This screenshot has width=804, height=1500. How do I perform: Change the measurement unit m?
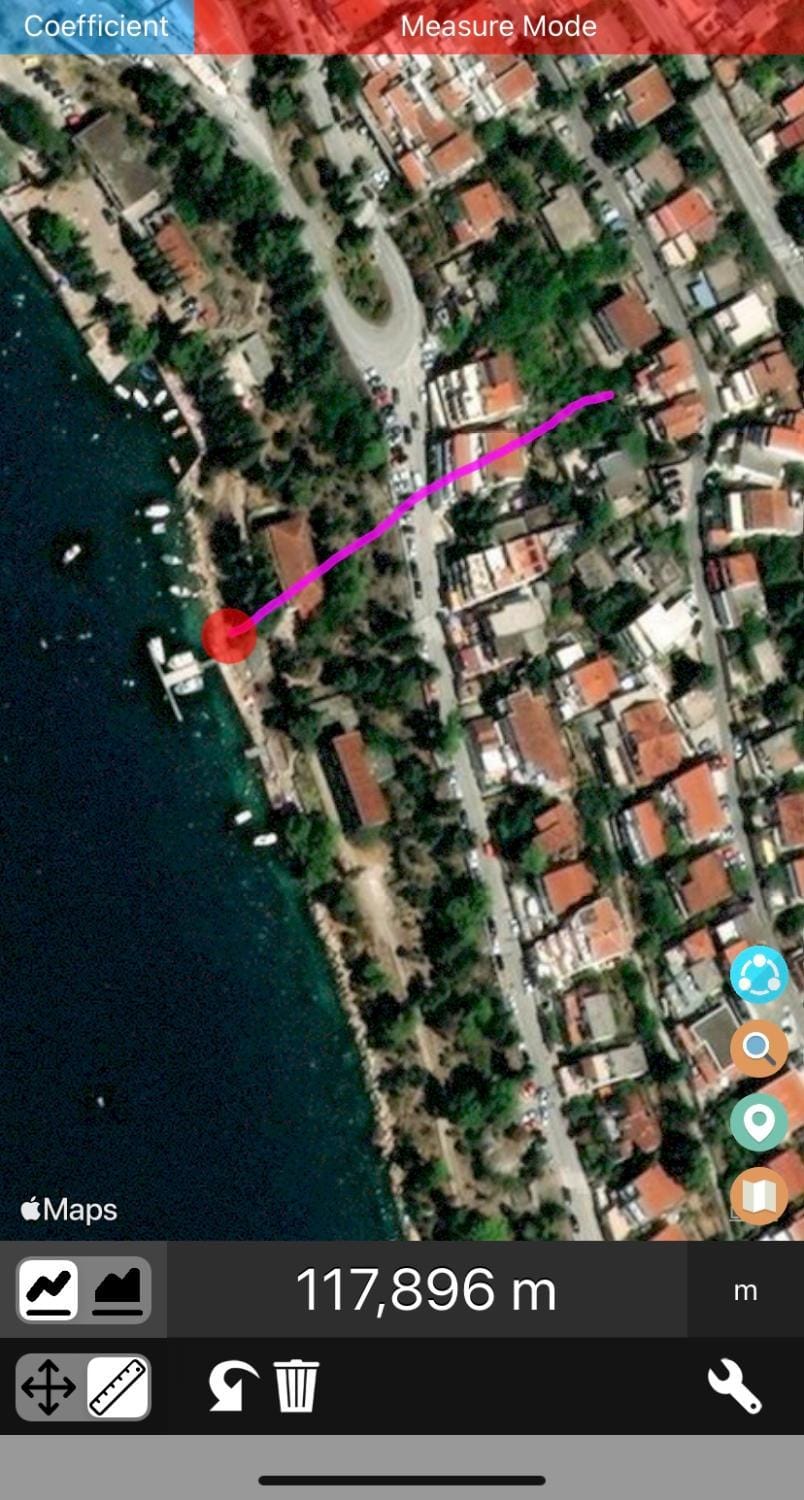tap(745, 1290)
